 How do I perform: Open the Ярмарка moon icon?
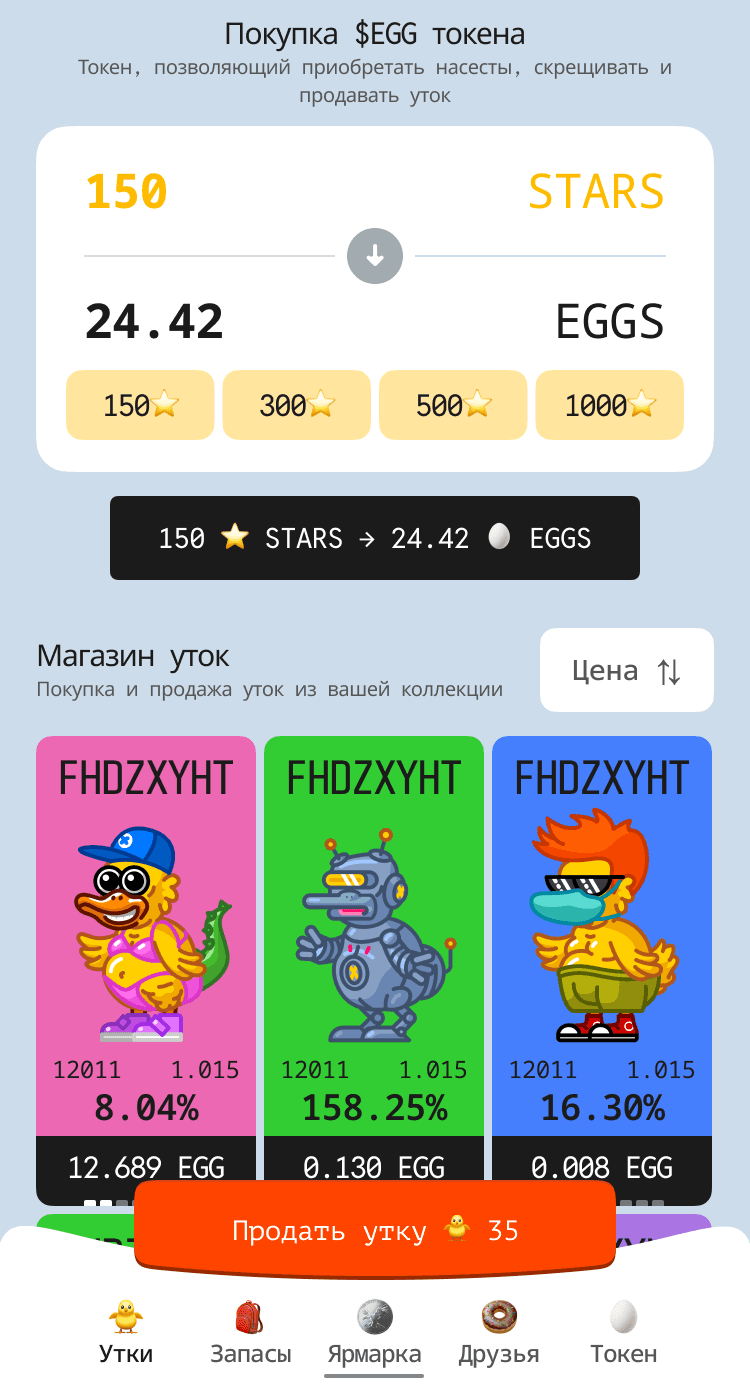click(x=374, y=1316)
